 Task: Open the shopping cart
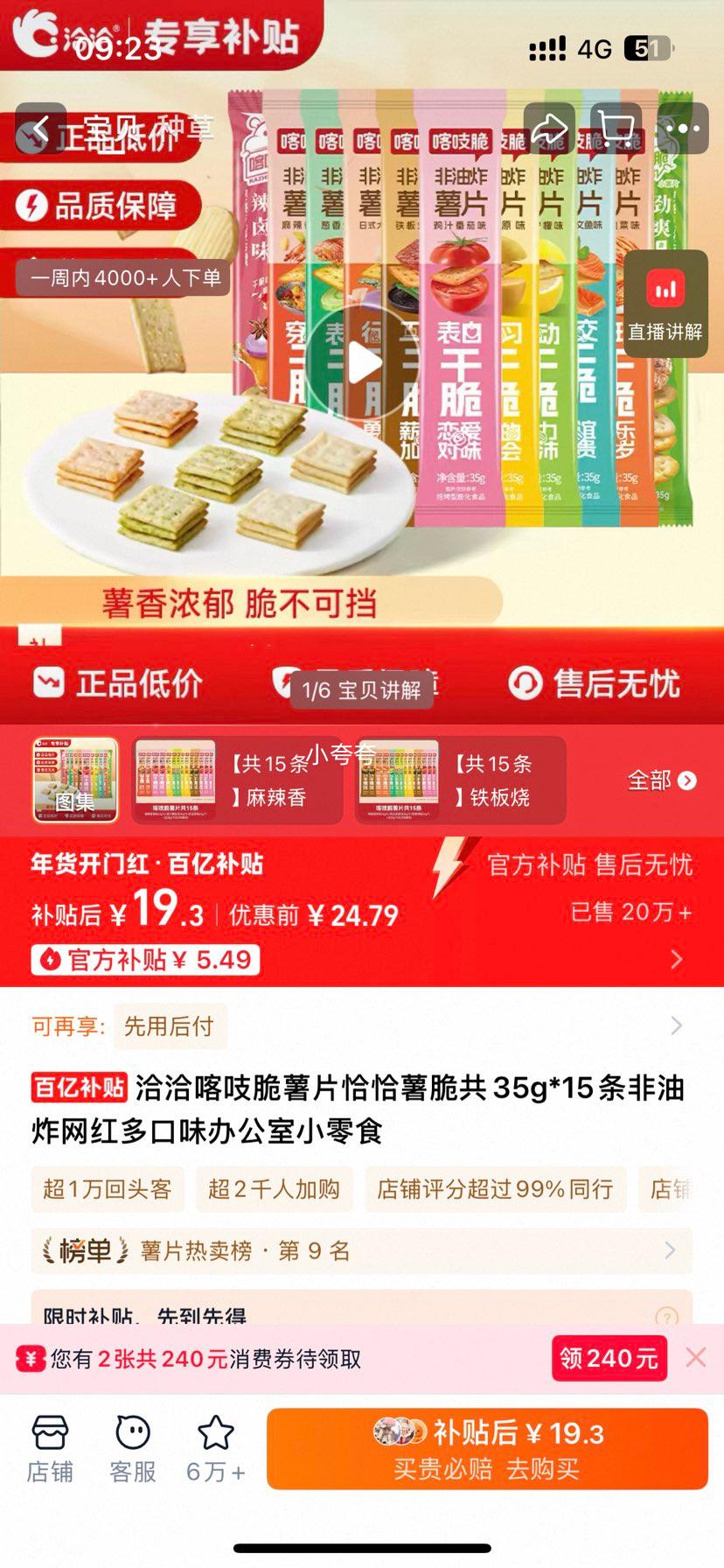[617, 128]
